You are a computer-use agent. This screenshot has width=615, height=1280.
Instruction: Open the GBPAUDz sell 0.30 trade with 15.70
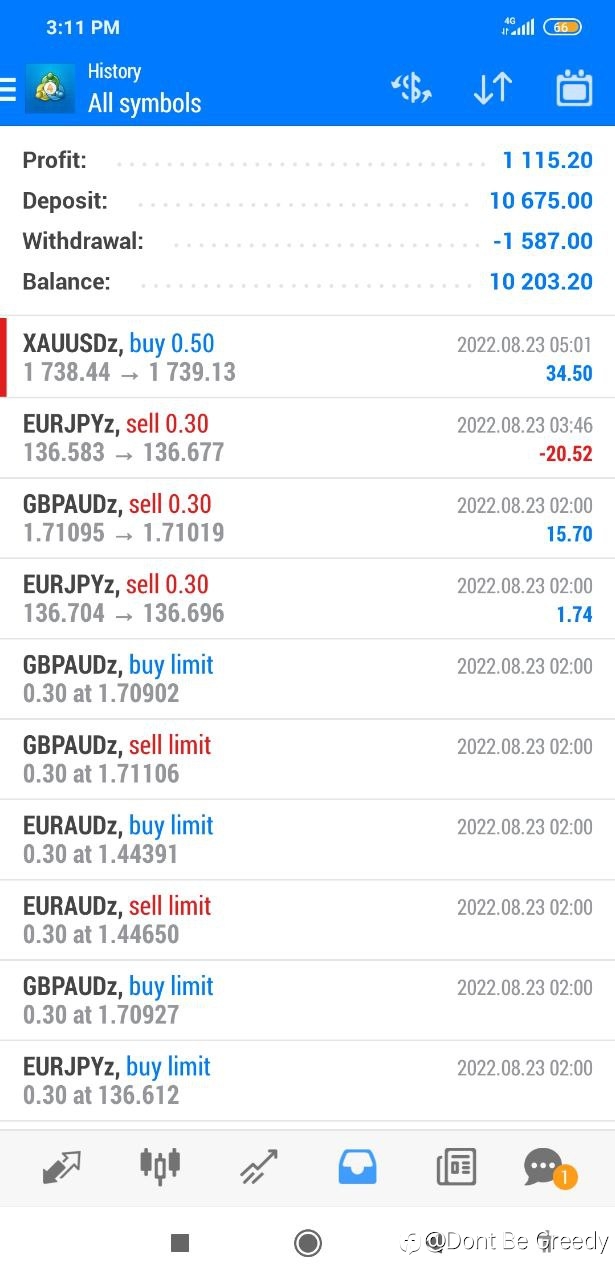(307, 518)
